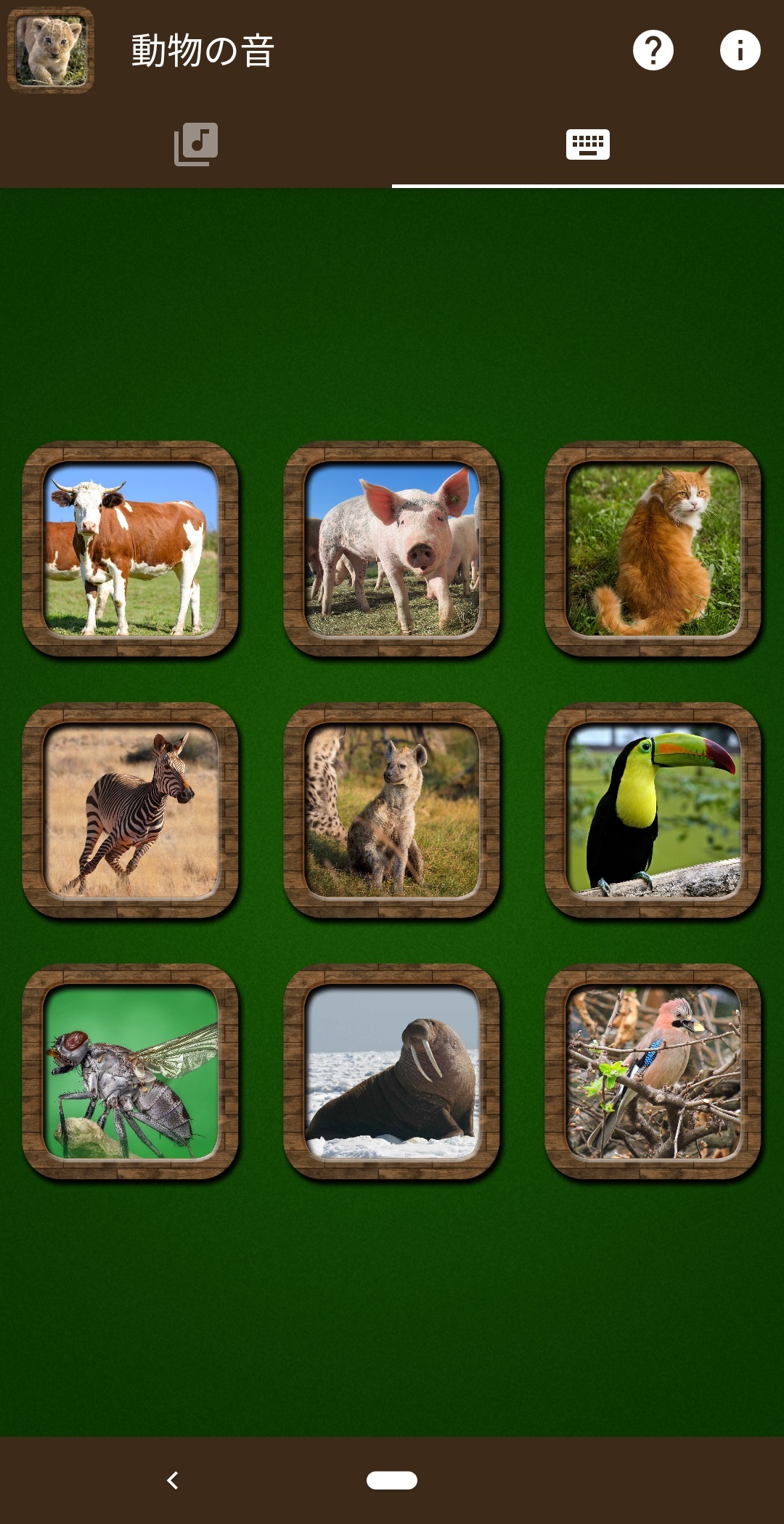Play the orange cat sound
784x1524 pixels.
653,549
